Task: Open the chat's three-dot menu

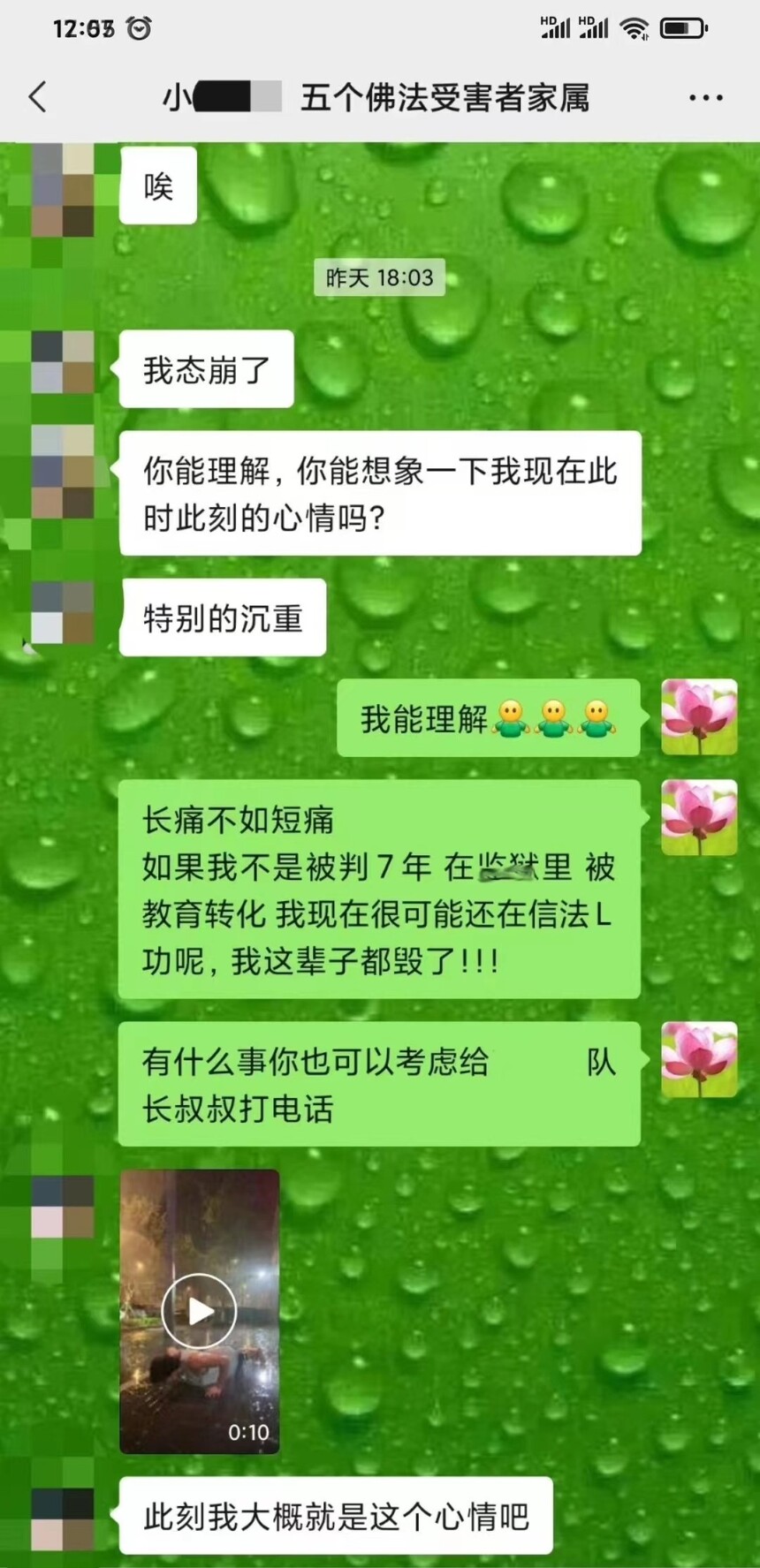Action: click(x=705, y=98)
